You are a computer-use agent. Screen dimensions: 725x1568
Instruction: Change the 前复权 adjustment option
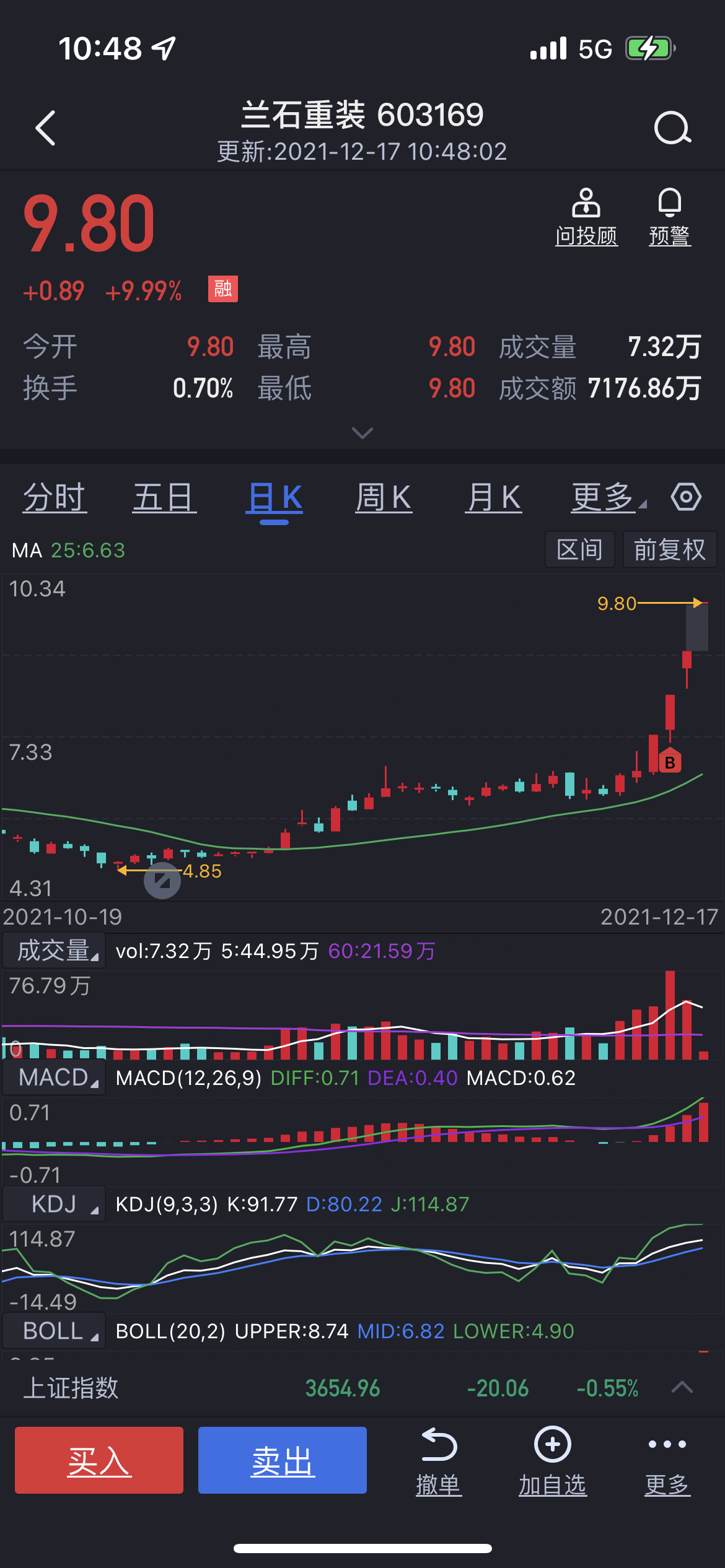[x=669, y=549]
